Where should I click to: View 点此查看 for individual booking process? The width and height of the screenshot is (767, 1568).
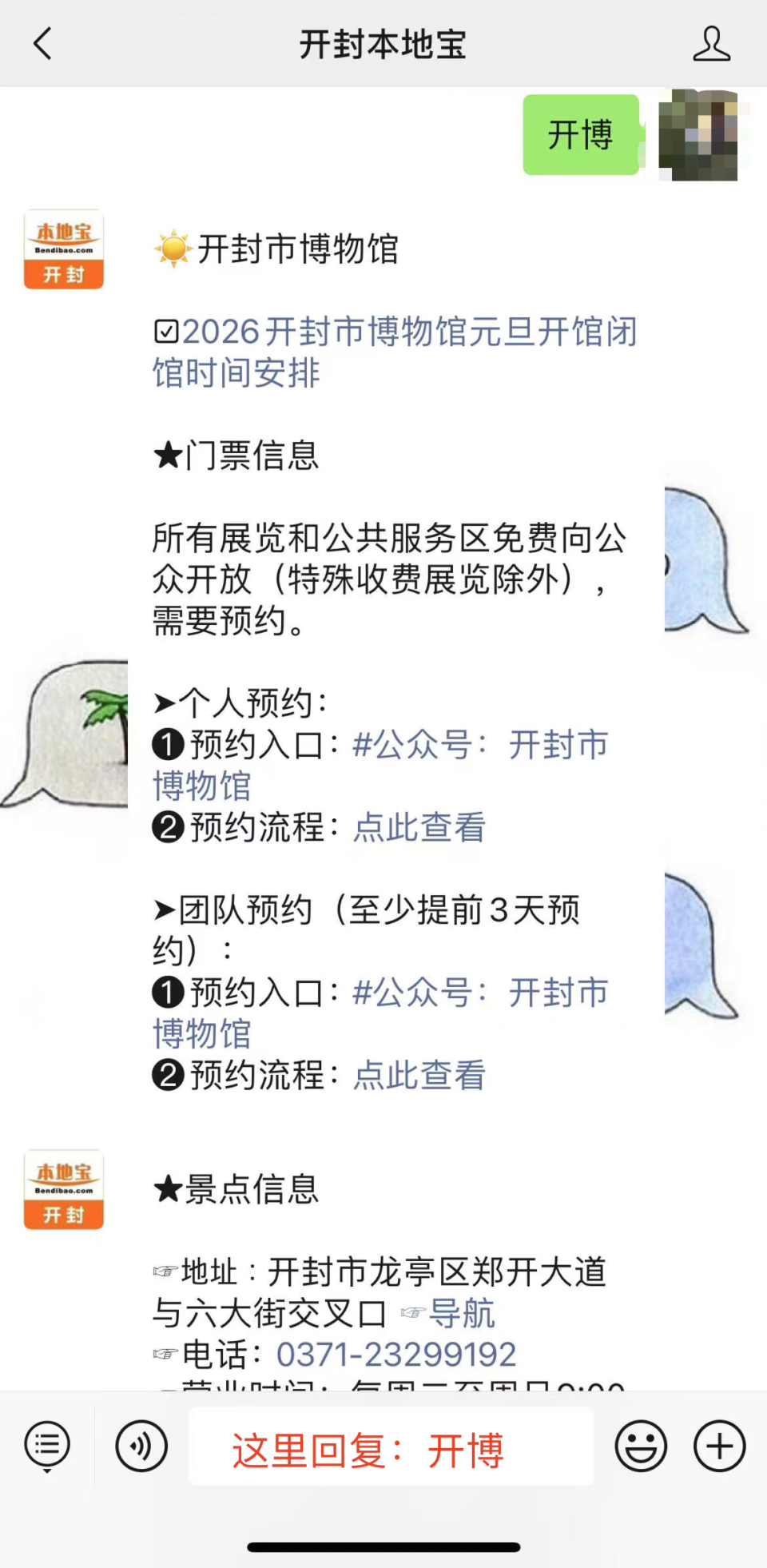click(x=419, y=829)
